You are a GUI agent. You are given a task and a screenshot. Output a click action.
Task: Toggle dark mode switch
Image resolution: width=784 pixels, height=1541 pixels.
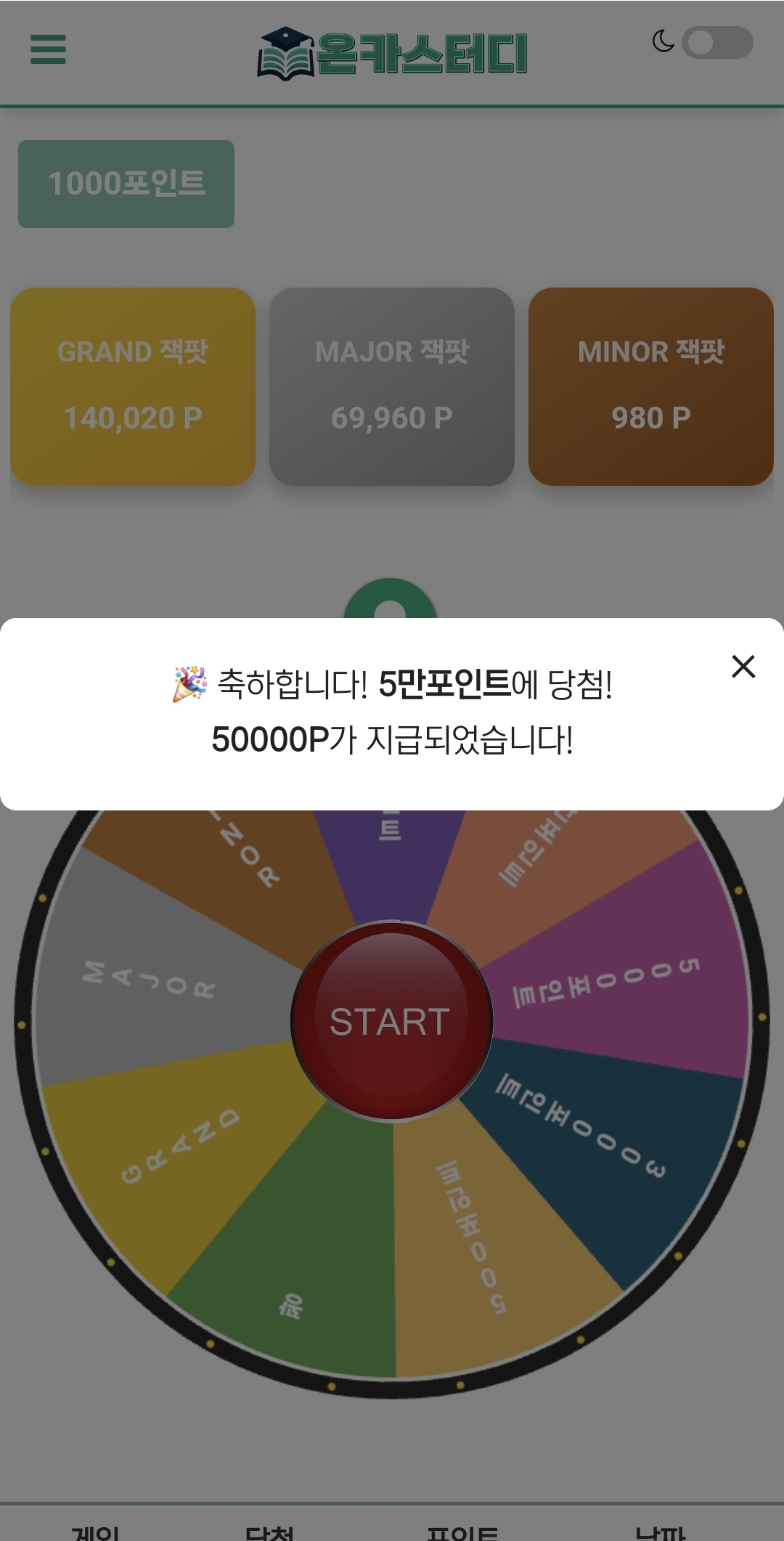pyautogui.click(x=716, y=42)
